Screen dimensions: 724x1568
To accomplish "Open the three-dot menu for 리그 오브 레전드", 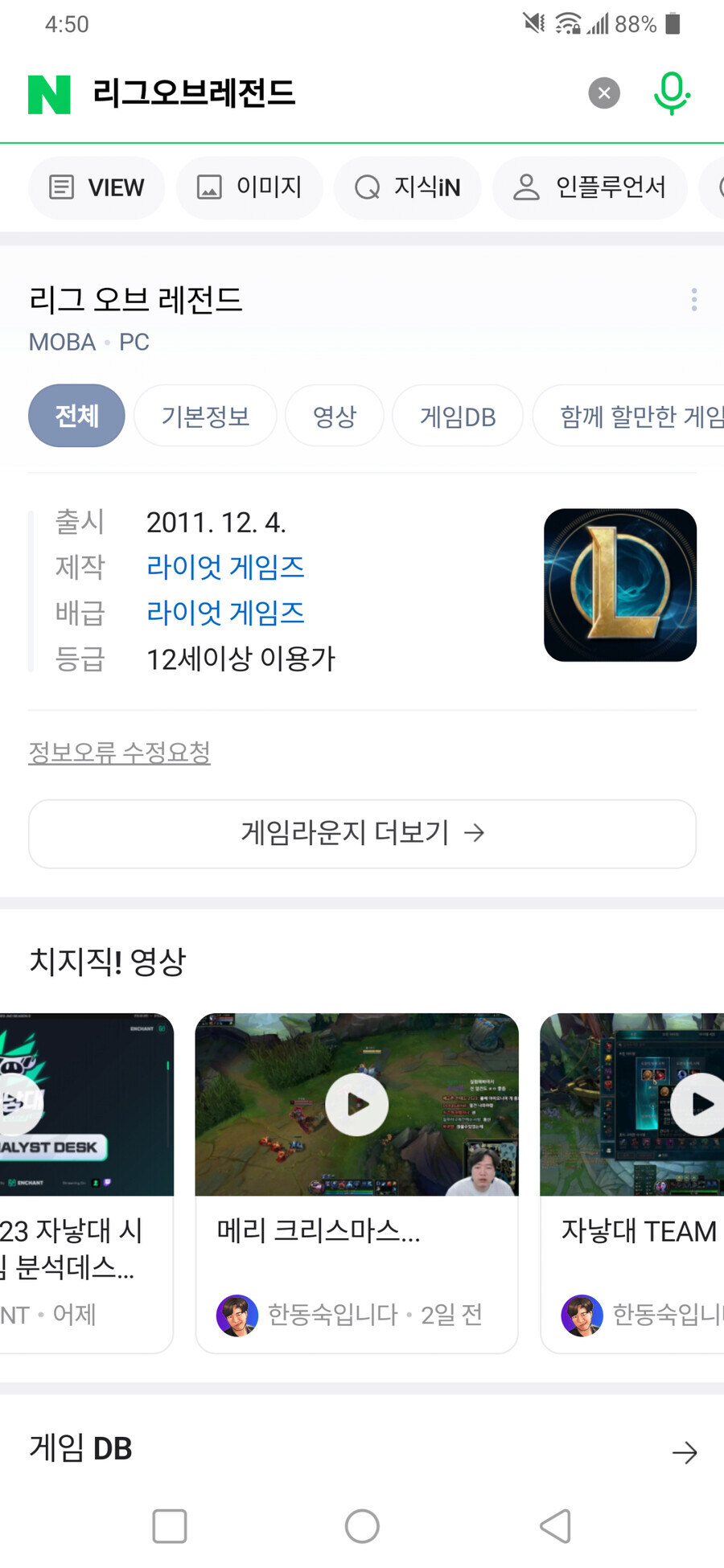I will tap(694, 300).
